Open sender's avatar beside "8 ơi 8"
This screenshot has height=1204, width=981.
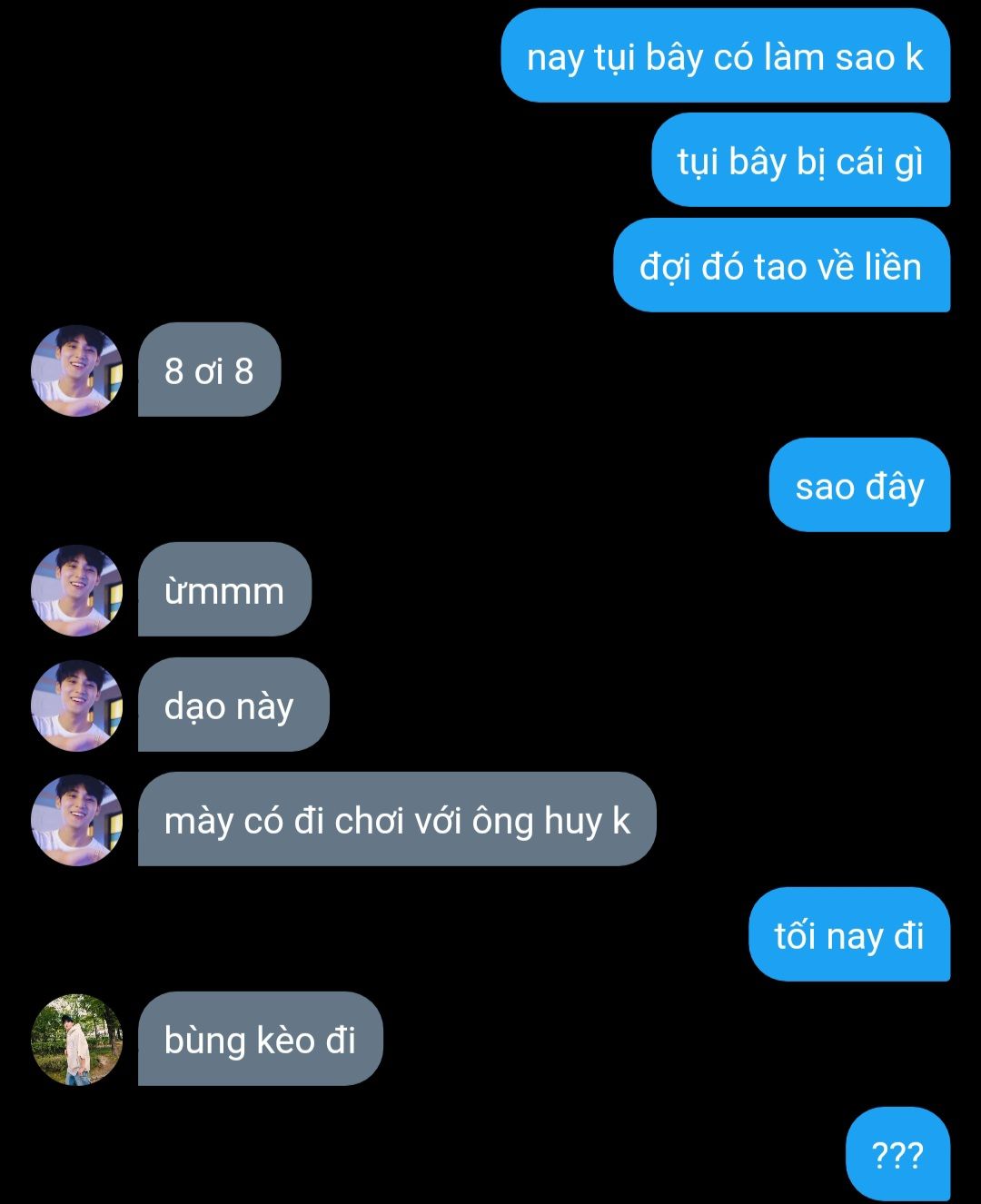coord(76,370)
